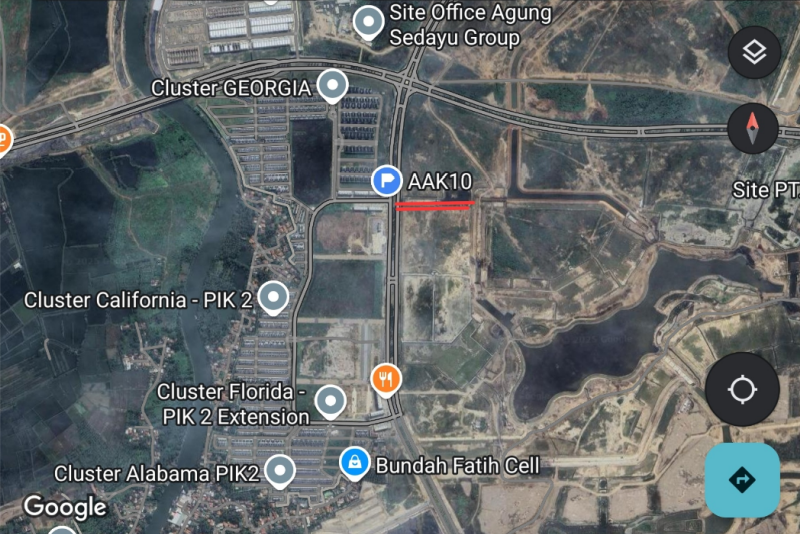Image resolution: width=800 pixels, height=534 pixels.
Task: Open the map layers selector
Action: coord(754,52)
